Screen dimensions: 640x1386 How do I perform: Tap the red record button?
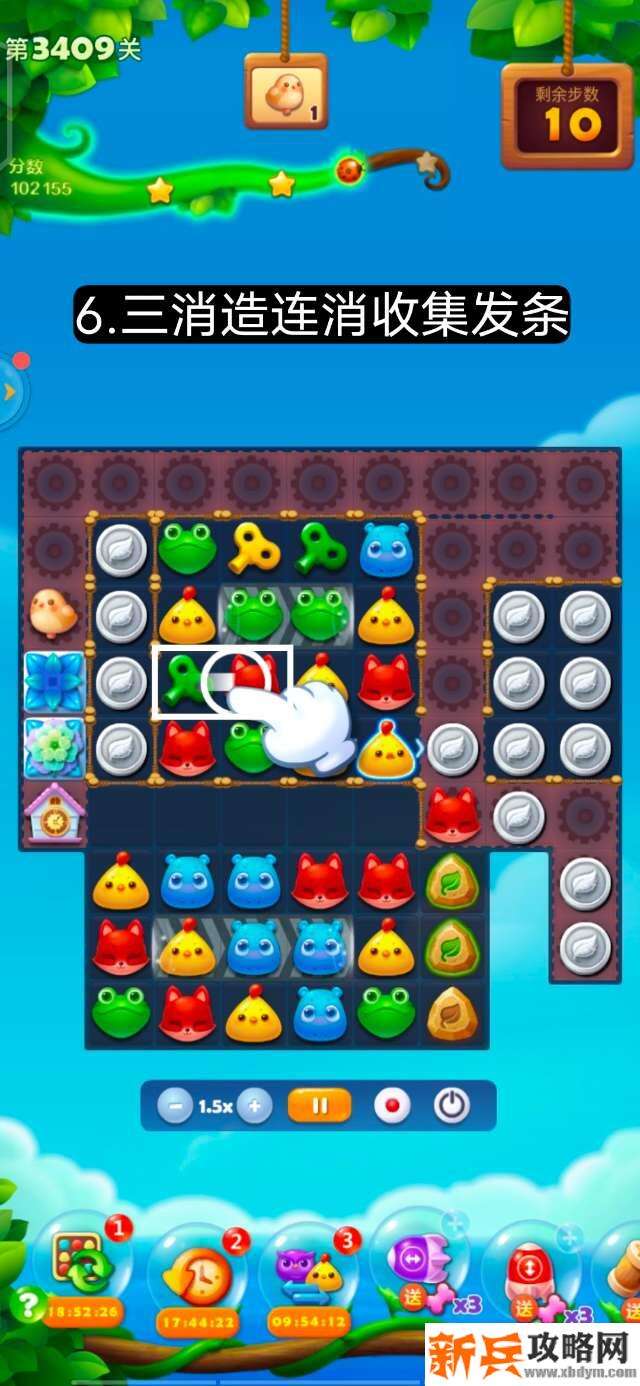pyautogui.click(x=392, y=1106)
